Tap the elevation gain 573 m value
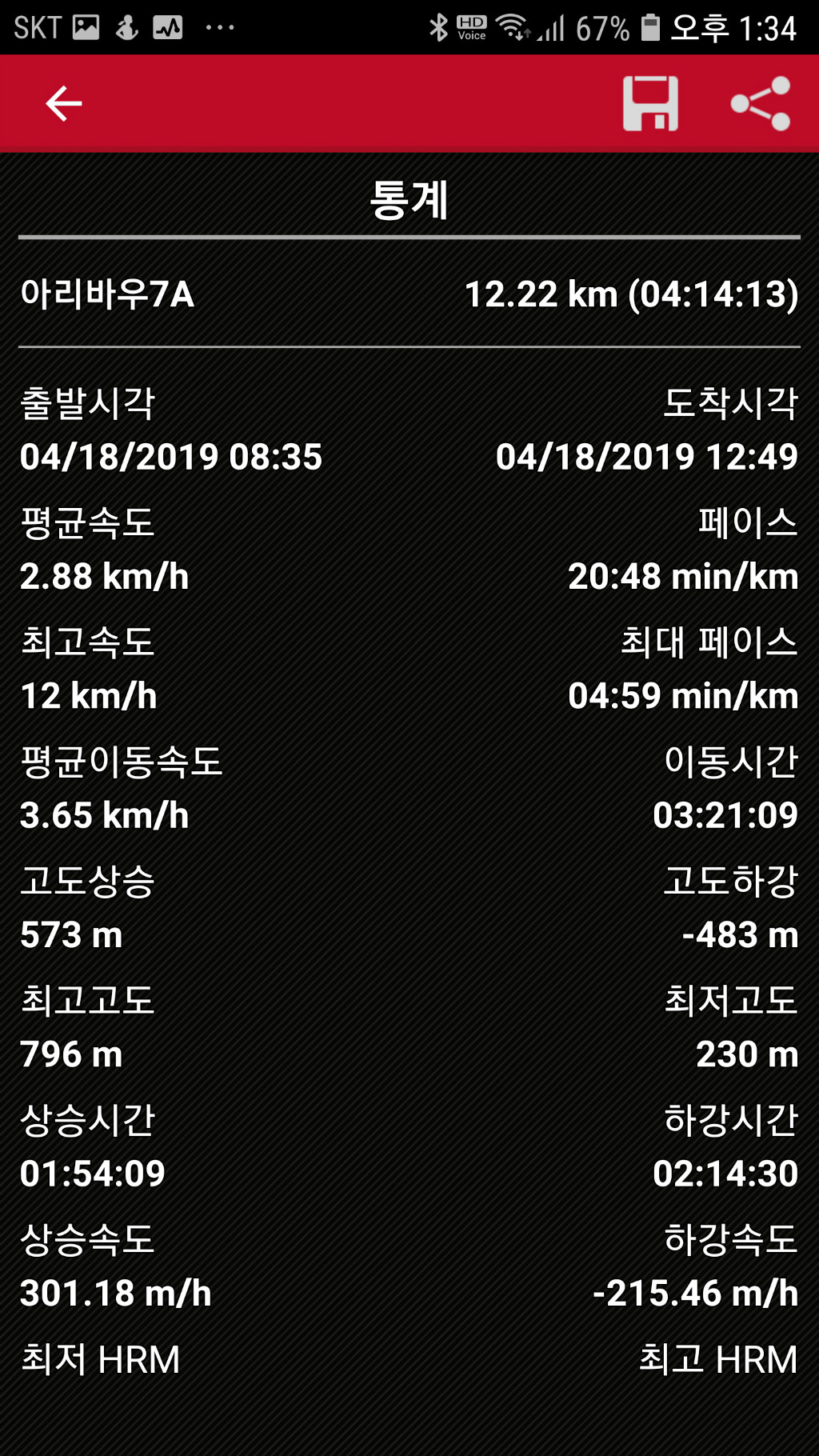The width and height of the screenshot is (819, 1456). point(70,934)
